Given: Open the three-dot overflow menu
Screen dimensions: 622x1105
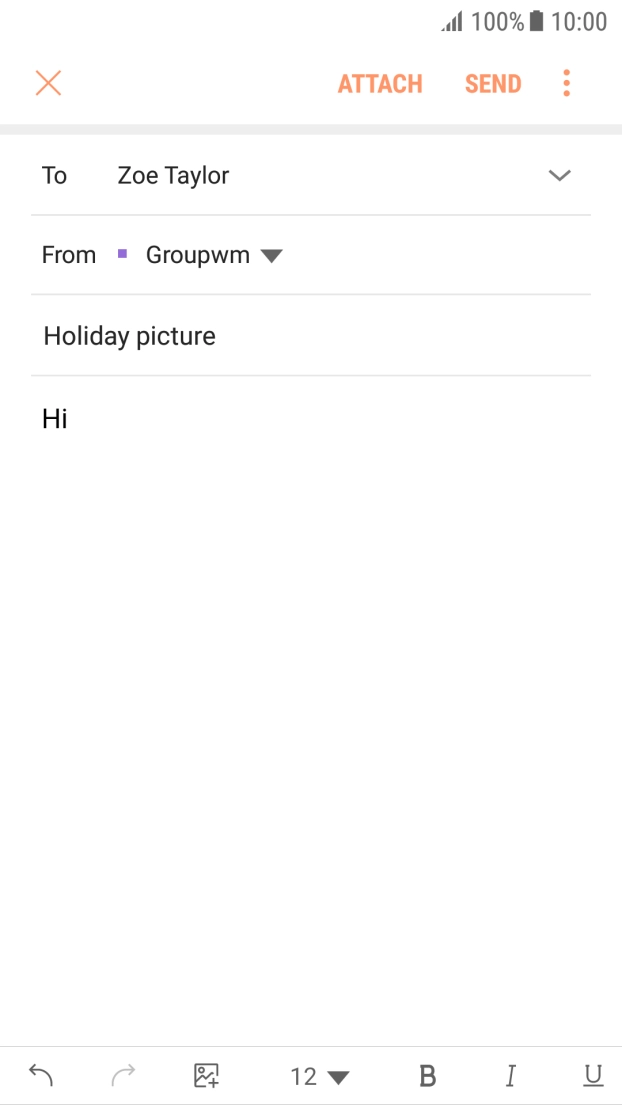Looking at the screenshot, I should (566, 83).
